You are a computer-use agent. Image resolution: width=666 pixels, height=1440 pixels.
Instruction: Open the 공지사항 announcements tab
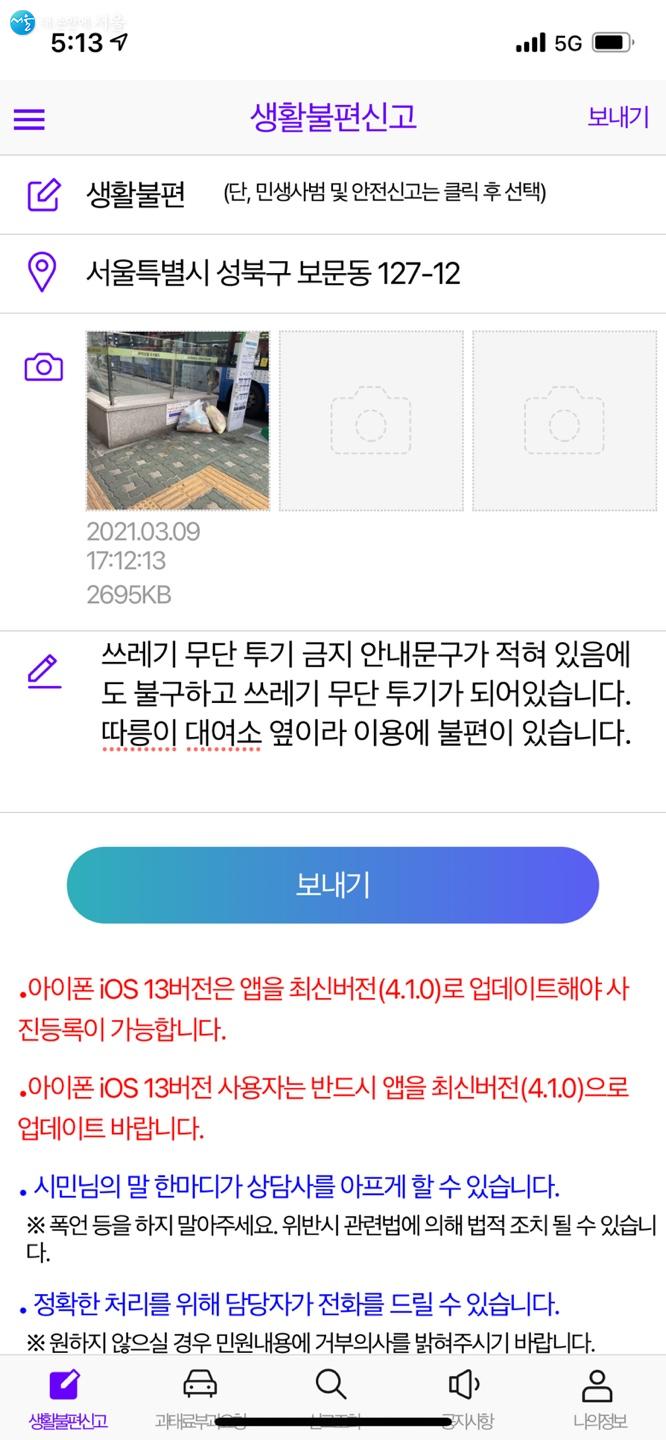(x=464, y=1398)
